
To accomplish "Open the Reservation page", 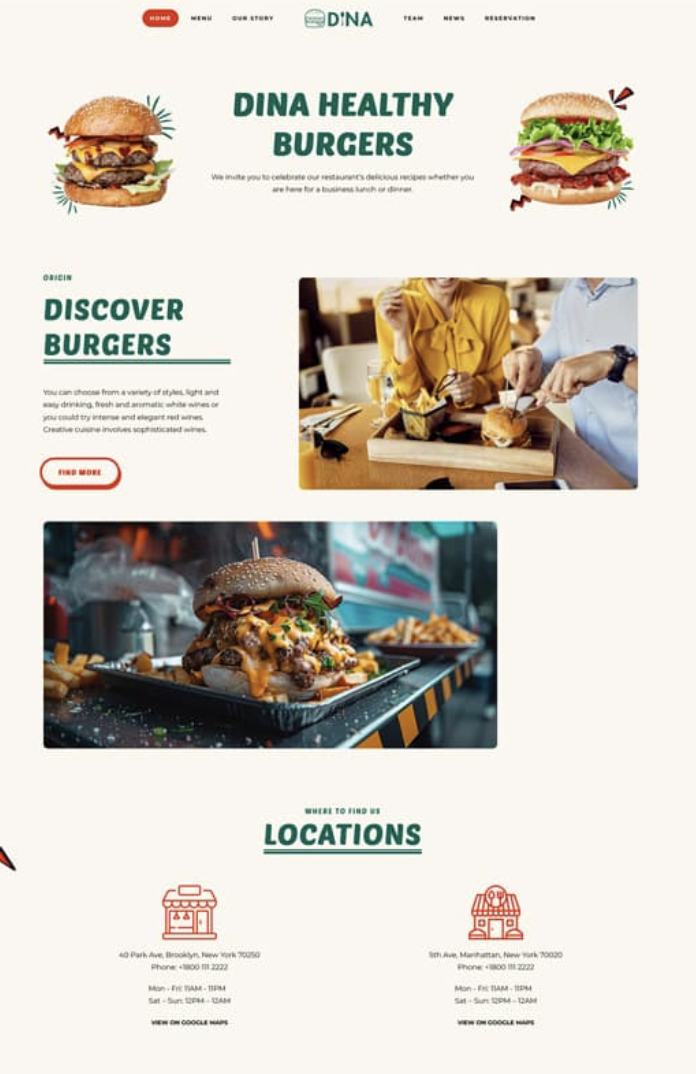I will point(509,18).
